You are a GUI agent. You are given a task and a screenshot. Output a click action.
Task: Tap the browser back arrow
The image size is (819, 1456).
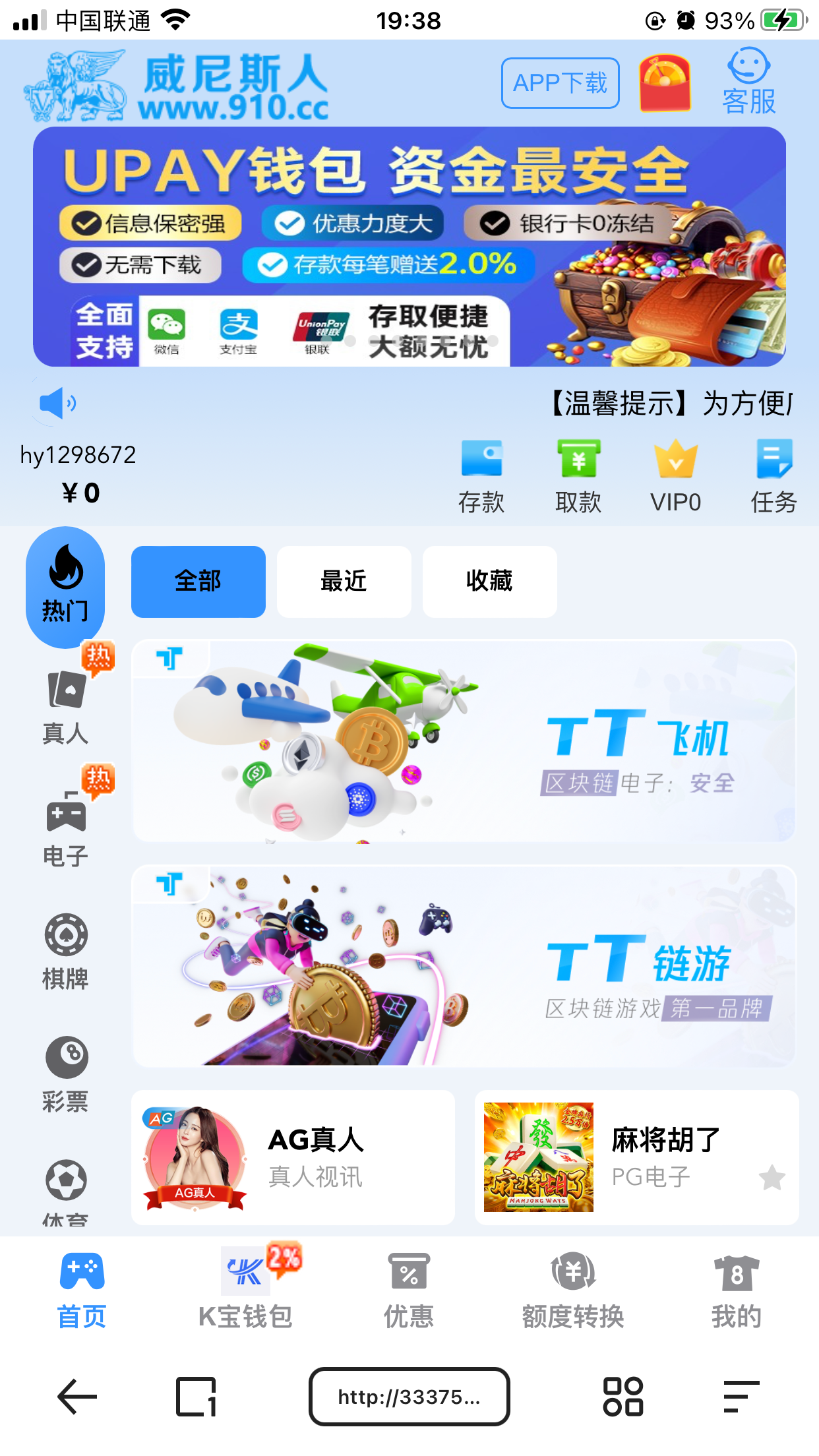tap(77, 1397)
